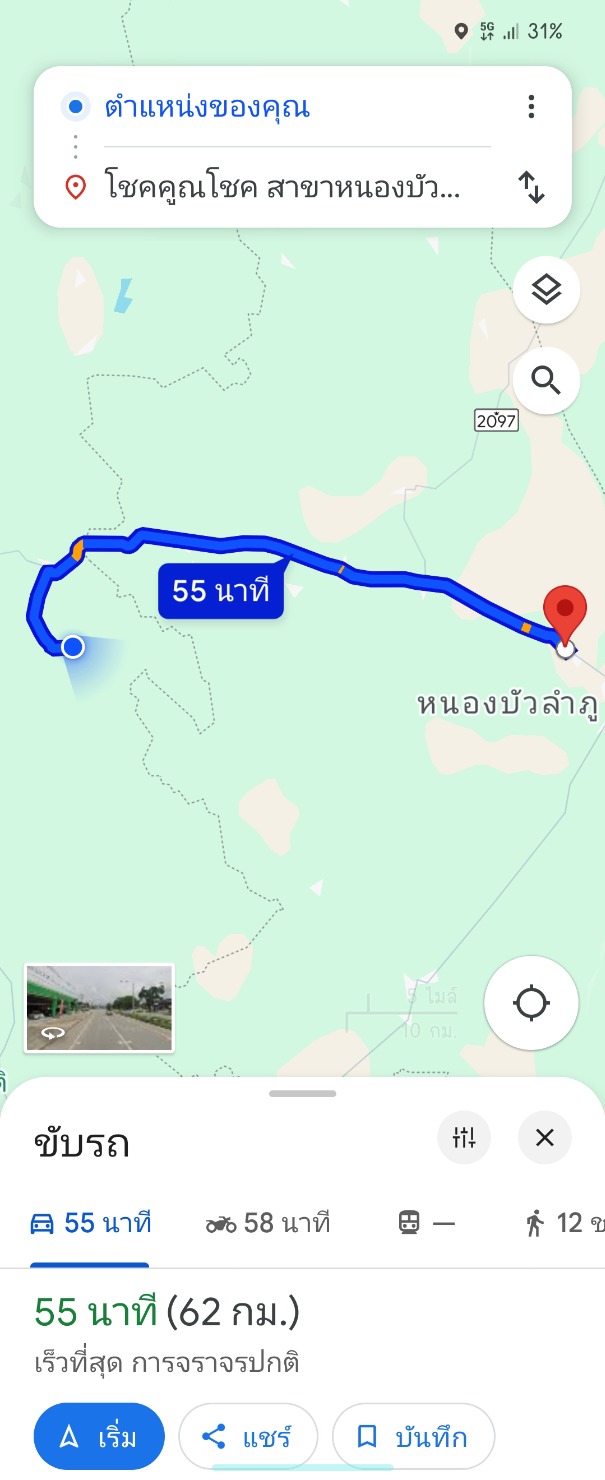Image resolution: width=605 pixels, height=1480 pixels.
Task: Close the directions panel
Action: 544,1137
